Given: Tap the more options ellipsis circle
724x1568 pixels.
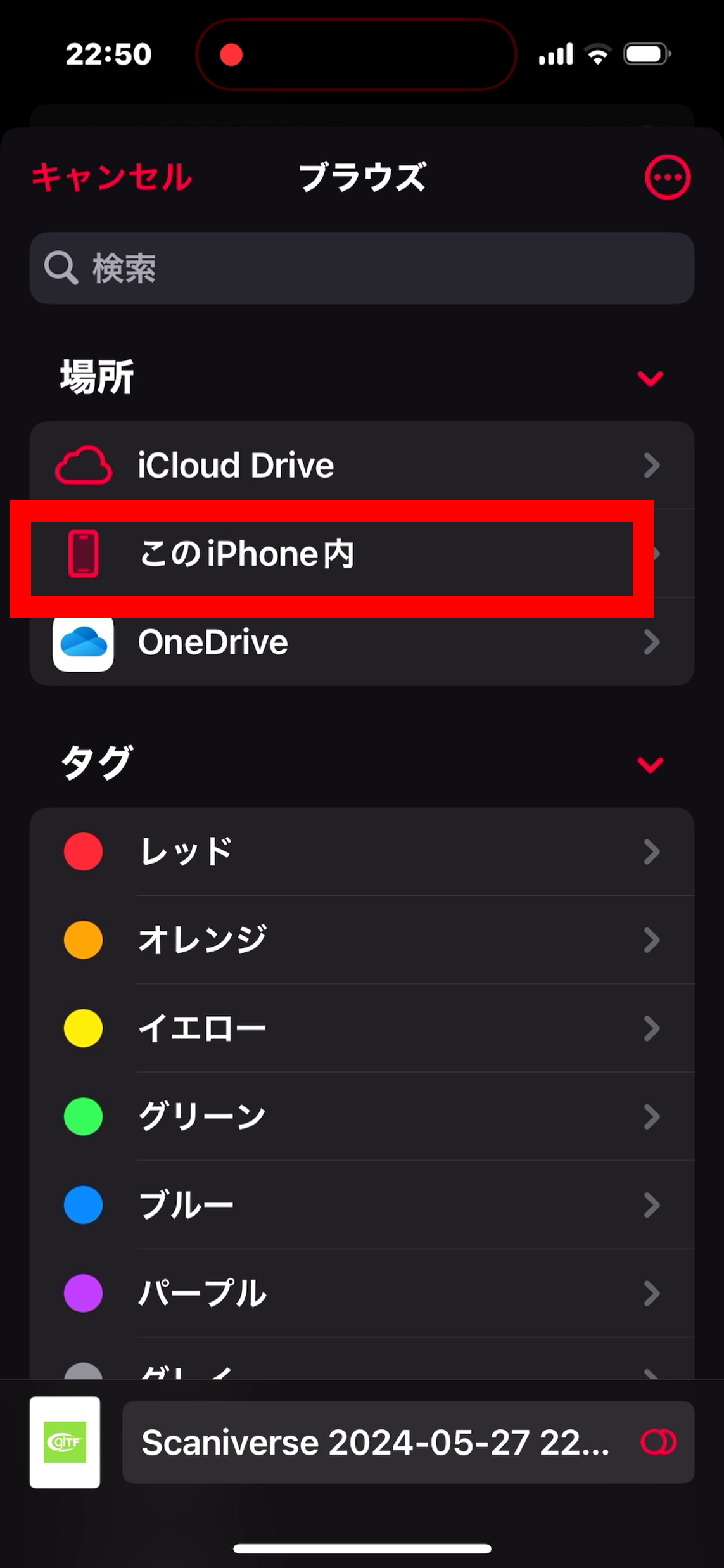Looking at the screenshot, I should (x=667, y=177).
